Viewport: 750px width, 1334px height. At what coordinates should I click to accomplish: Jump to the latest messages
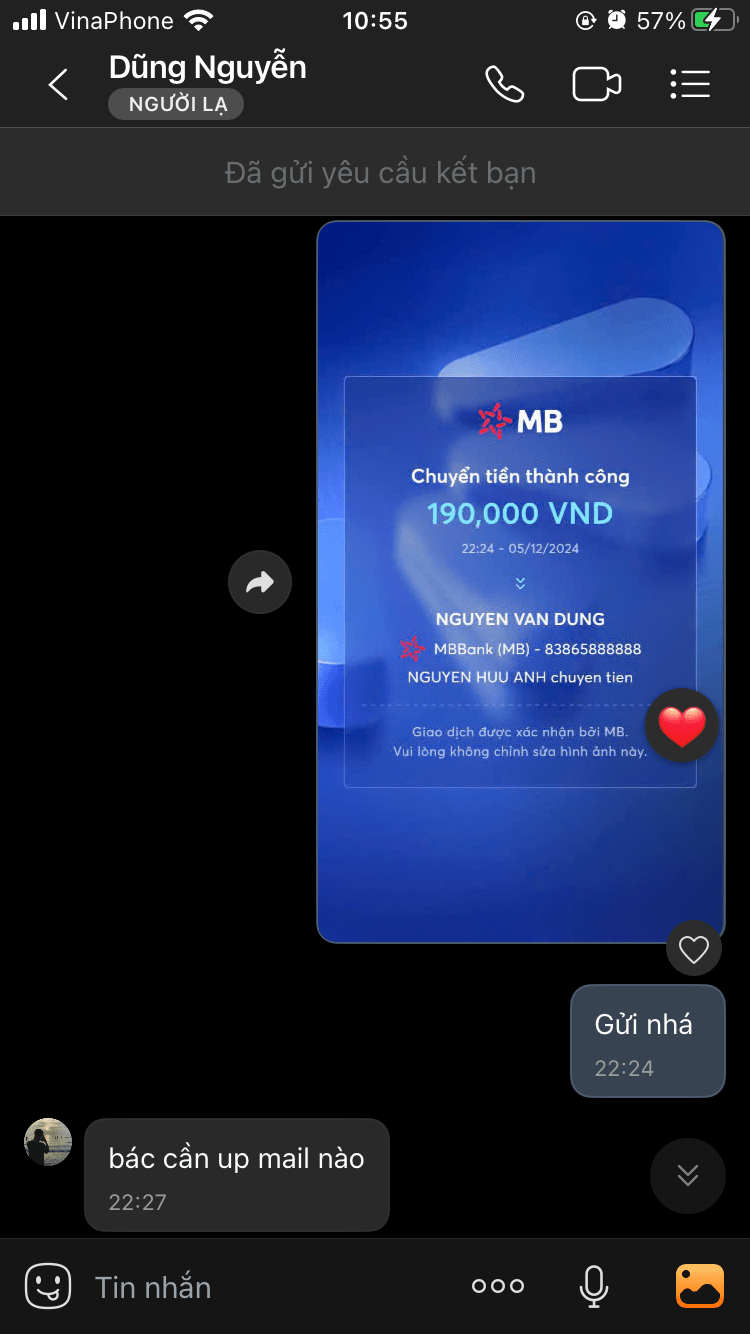click(x=688, y=1176)
